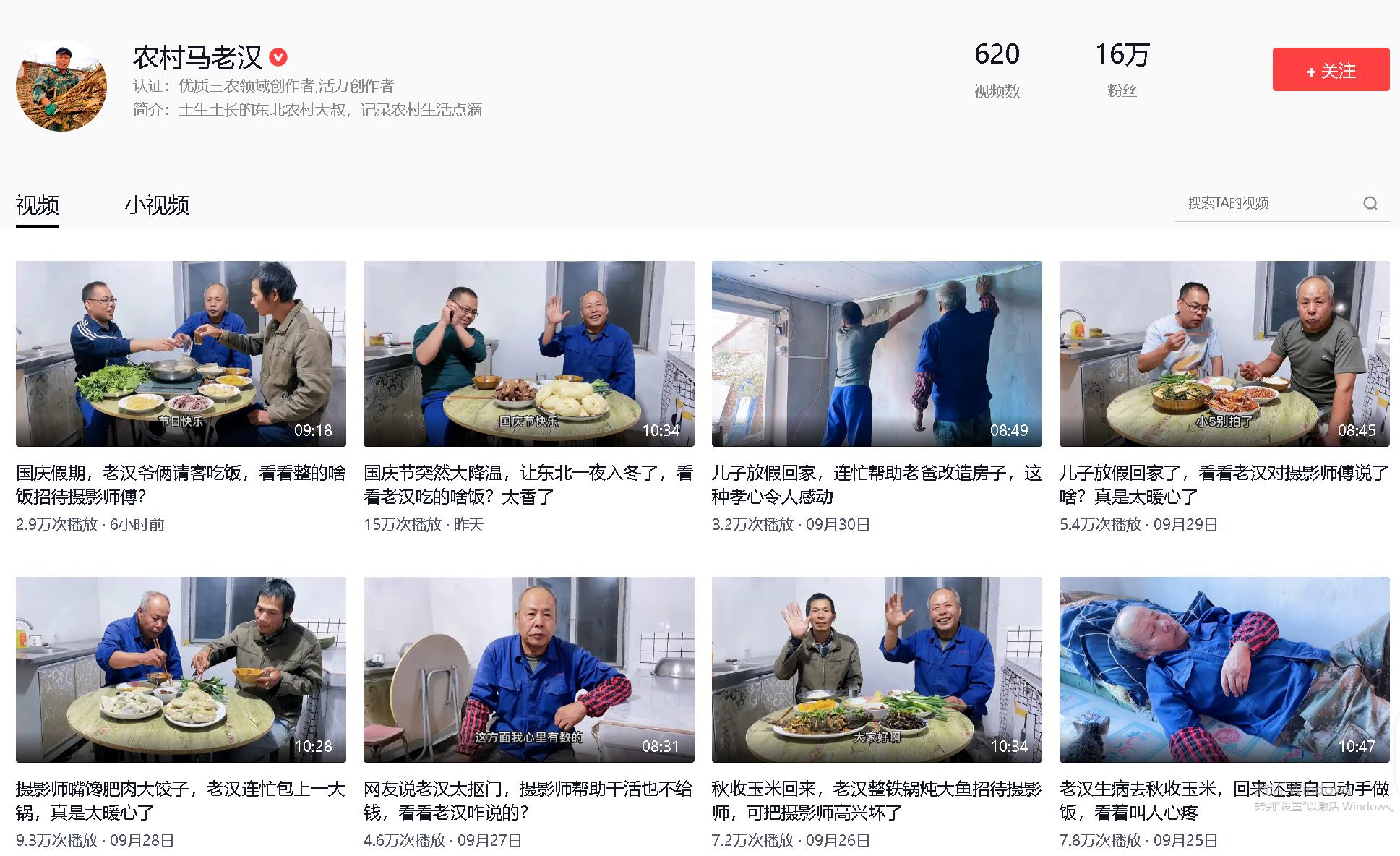Open video 秋收玉米回来，老汉整铁锅炖大鱼
1400x856 pixels.
876,669
